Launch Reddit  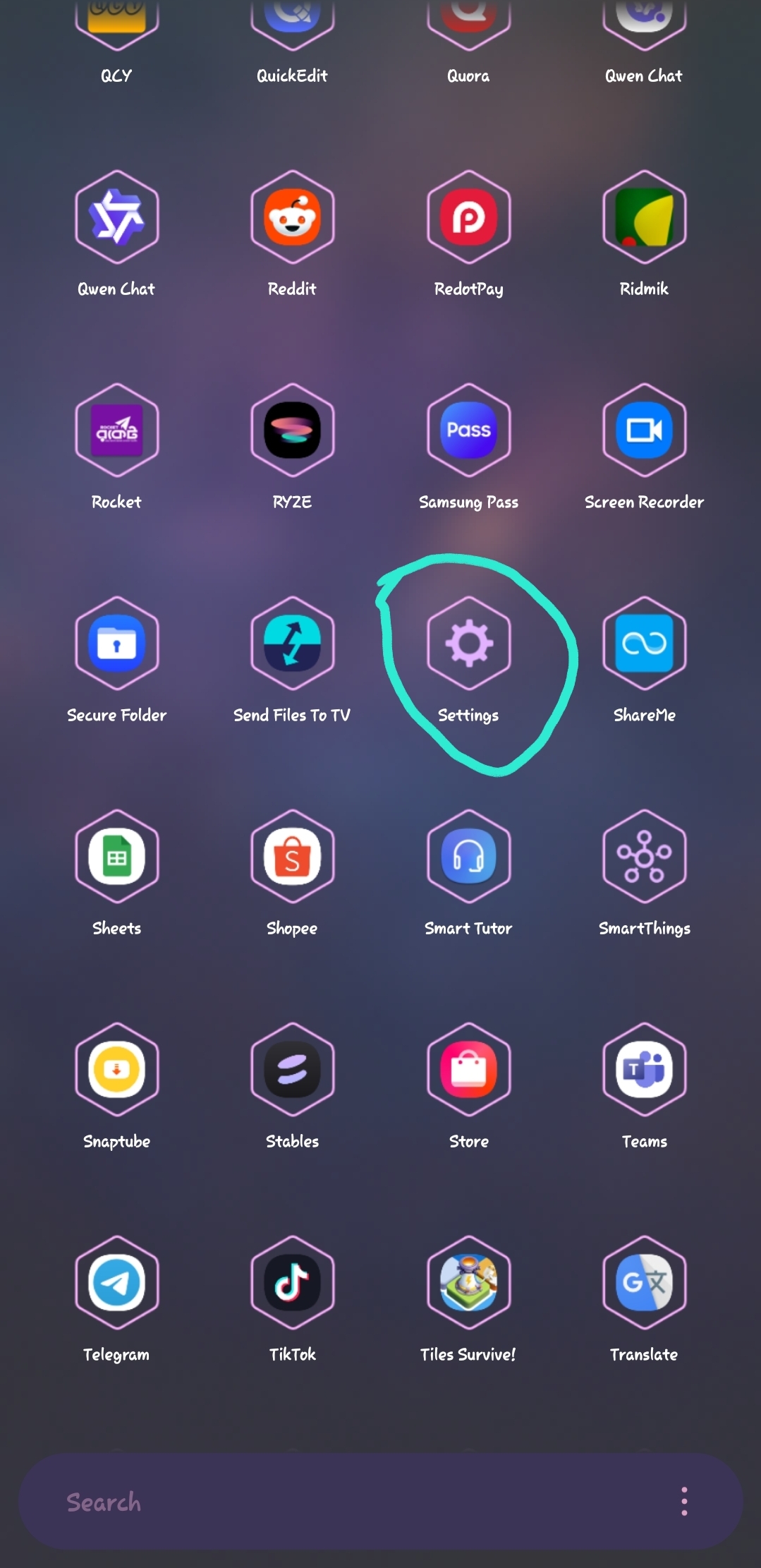(x=292, y=217)
